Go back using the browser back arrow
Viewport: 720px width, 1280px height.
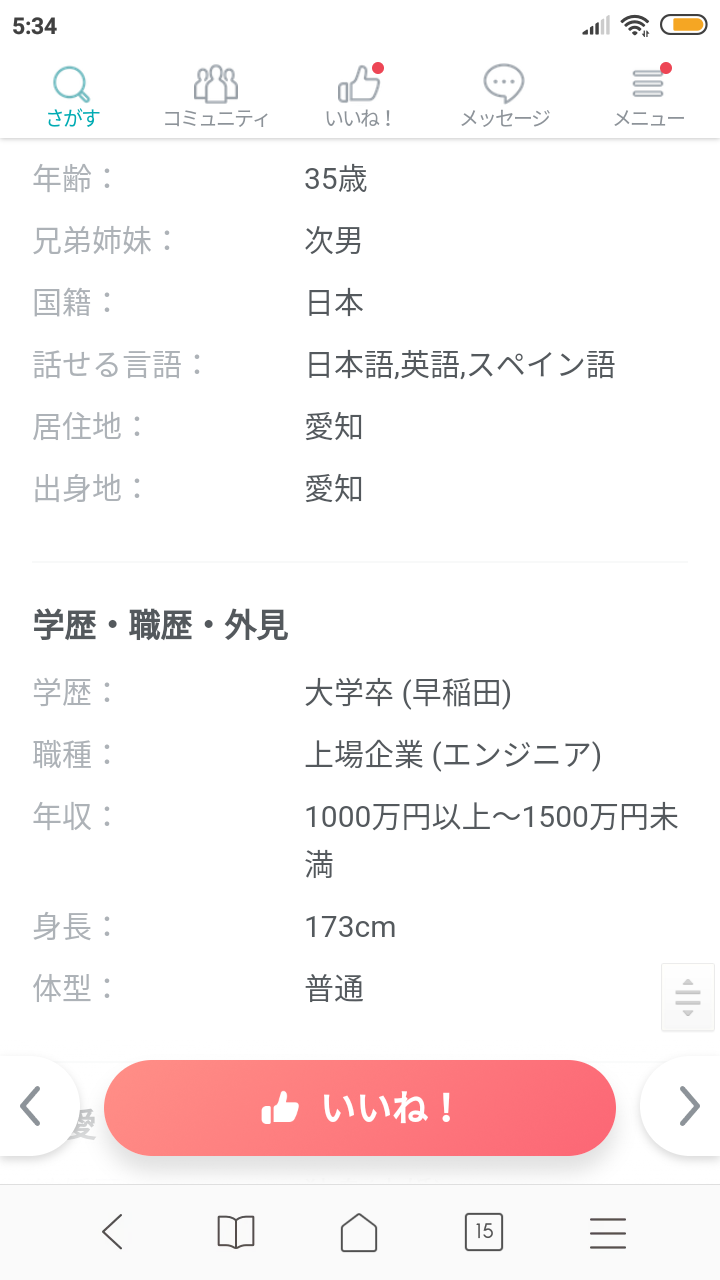[x=112, y=1232]
